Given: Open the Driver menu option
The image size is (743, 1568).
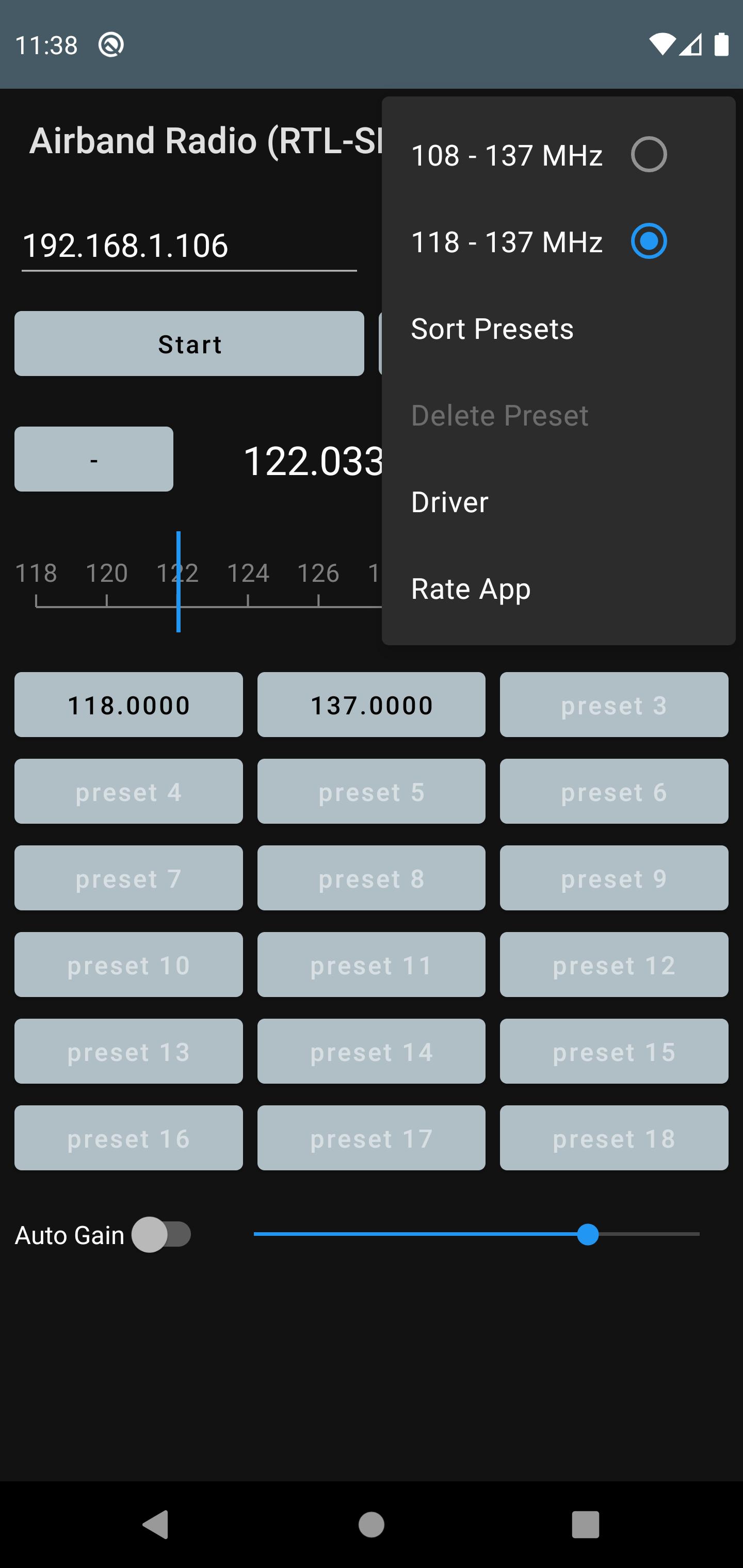Looking at the screenshot, I should (x=558, y=502).
